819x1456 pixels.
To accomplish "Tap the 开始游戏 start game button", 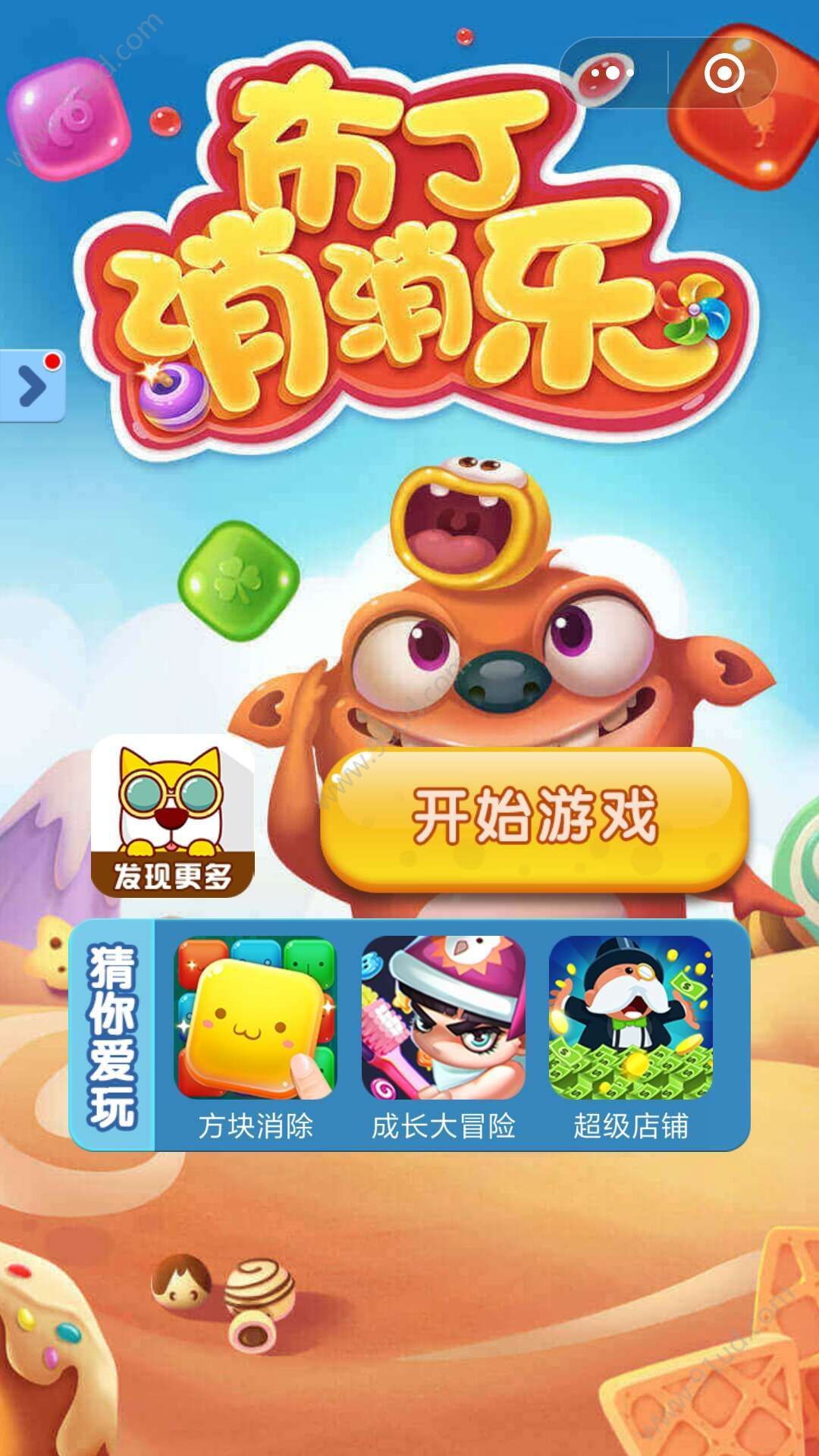I will [x=535, y=817].
